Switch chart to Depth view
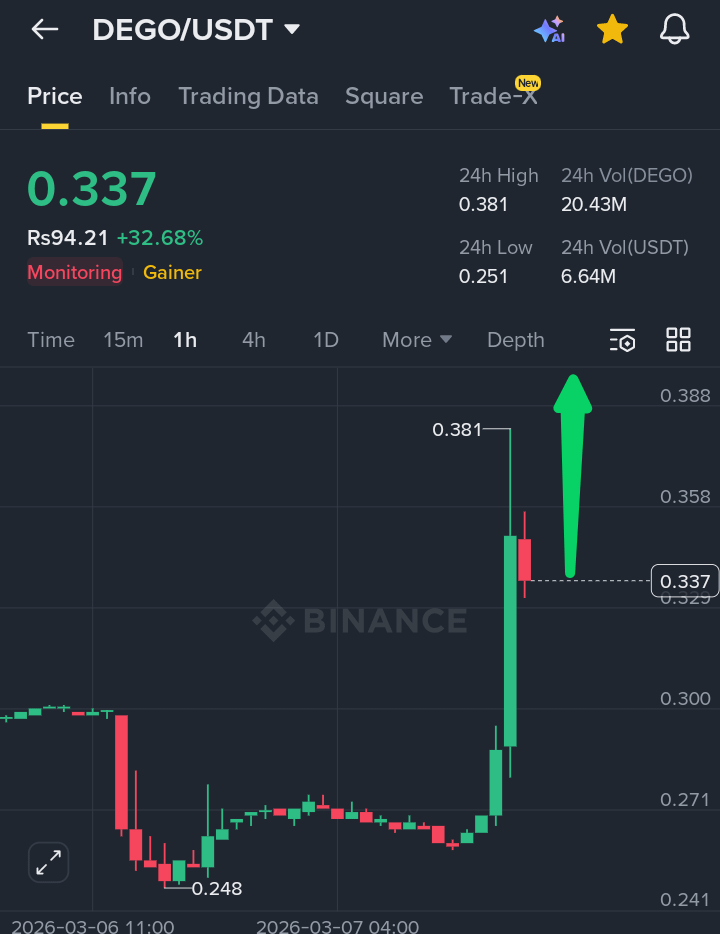Viewport: 720px width, 934px height. pos(516,340)
